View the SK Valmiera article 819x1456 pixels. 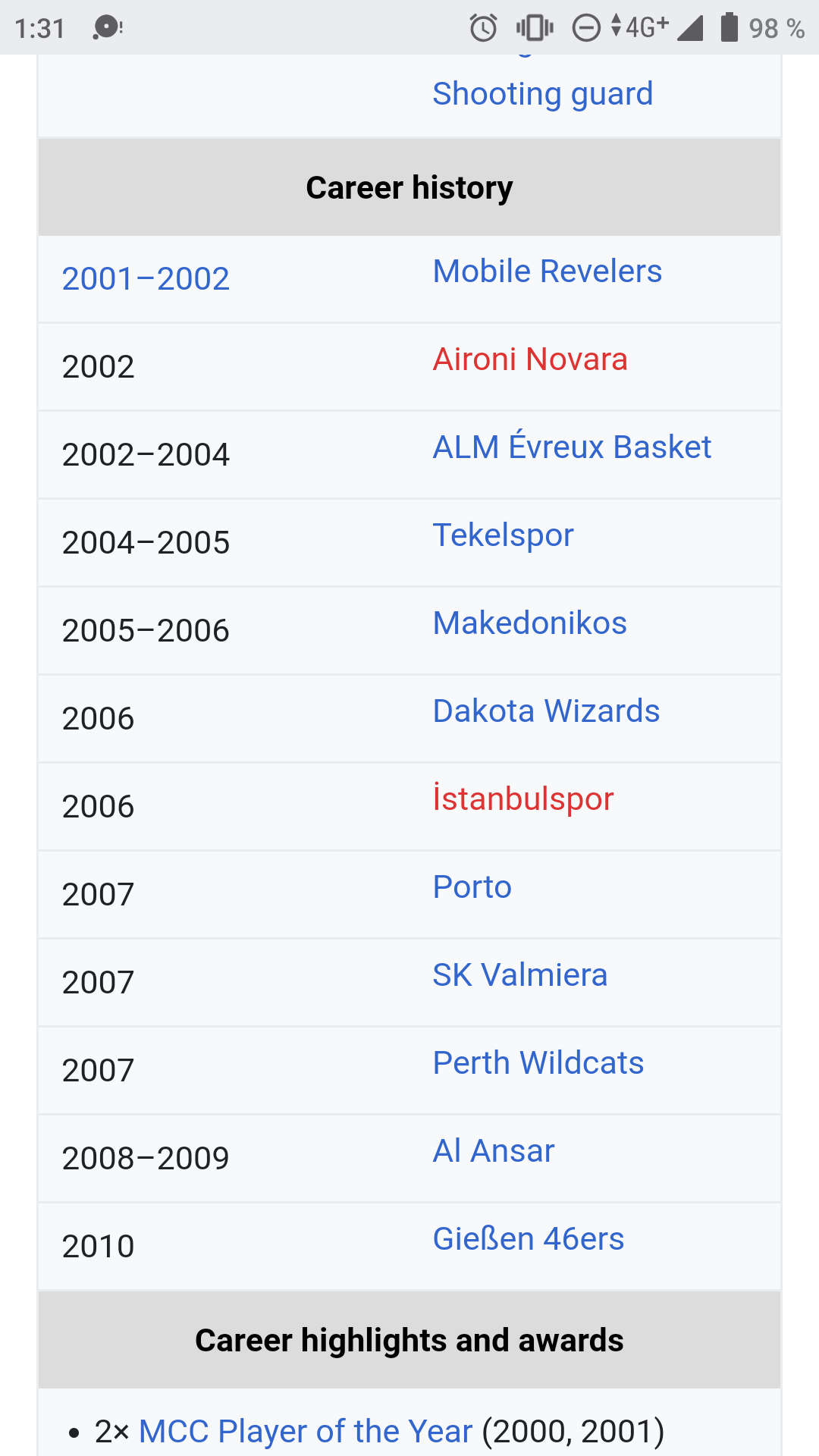coord(519,975)
